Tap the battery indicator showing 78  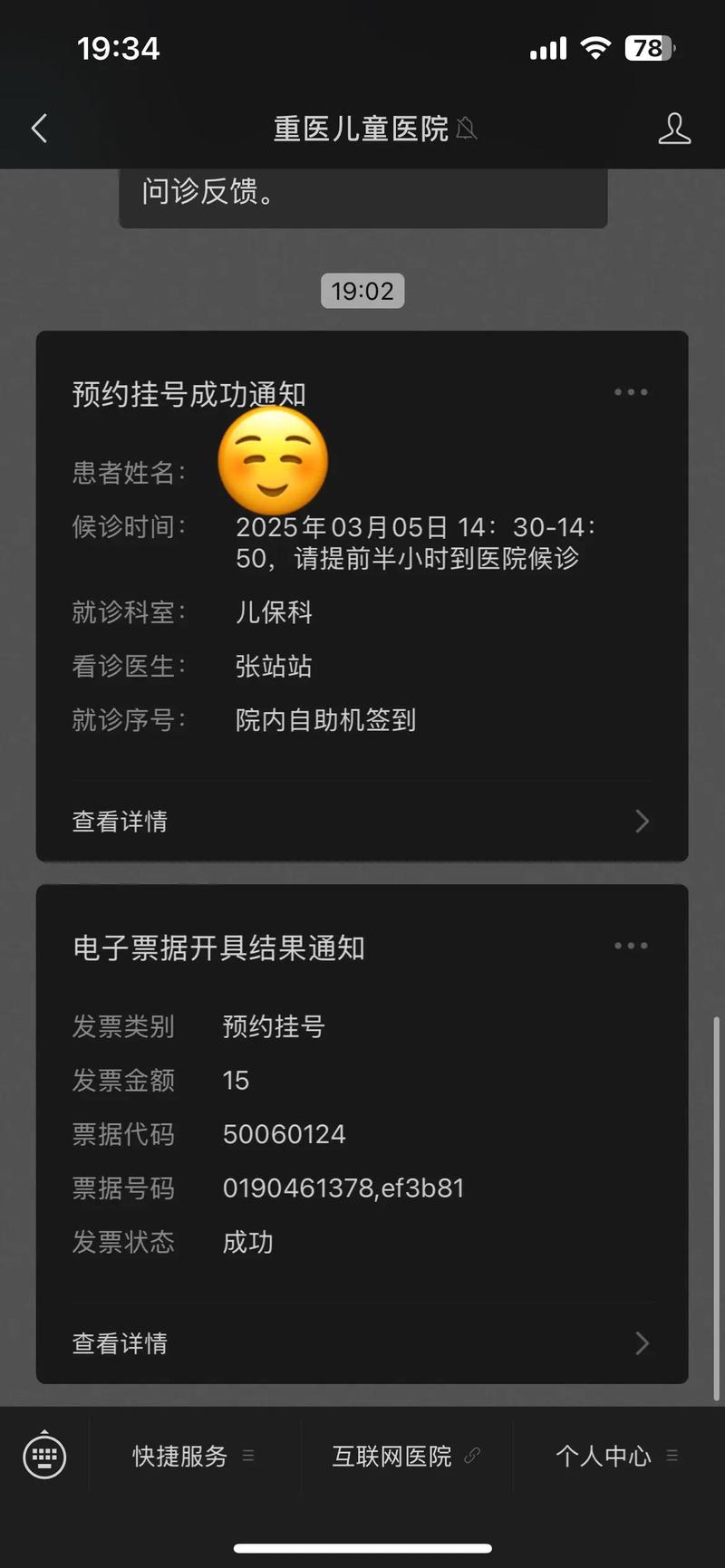tap(649, 47)
